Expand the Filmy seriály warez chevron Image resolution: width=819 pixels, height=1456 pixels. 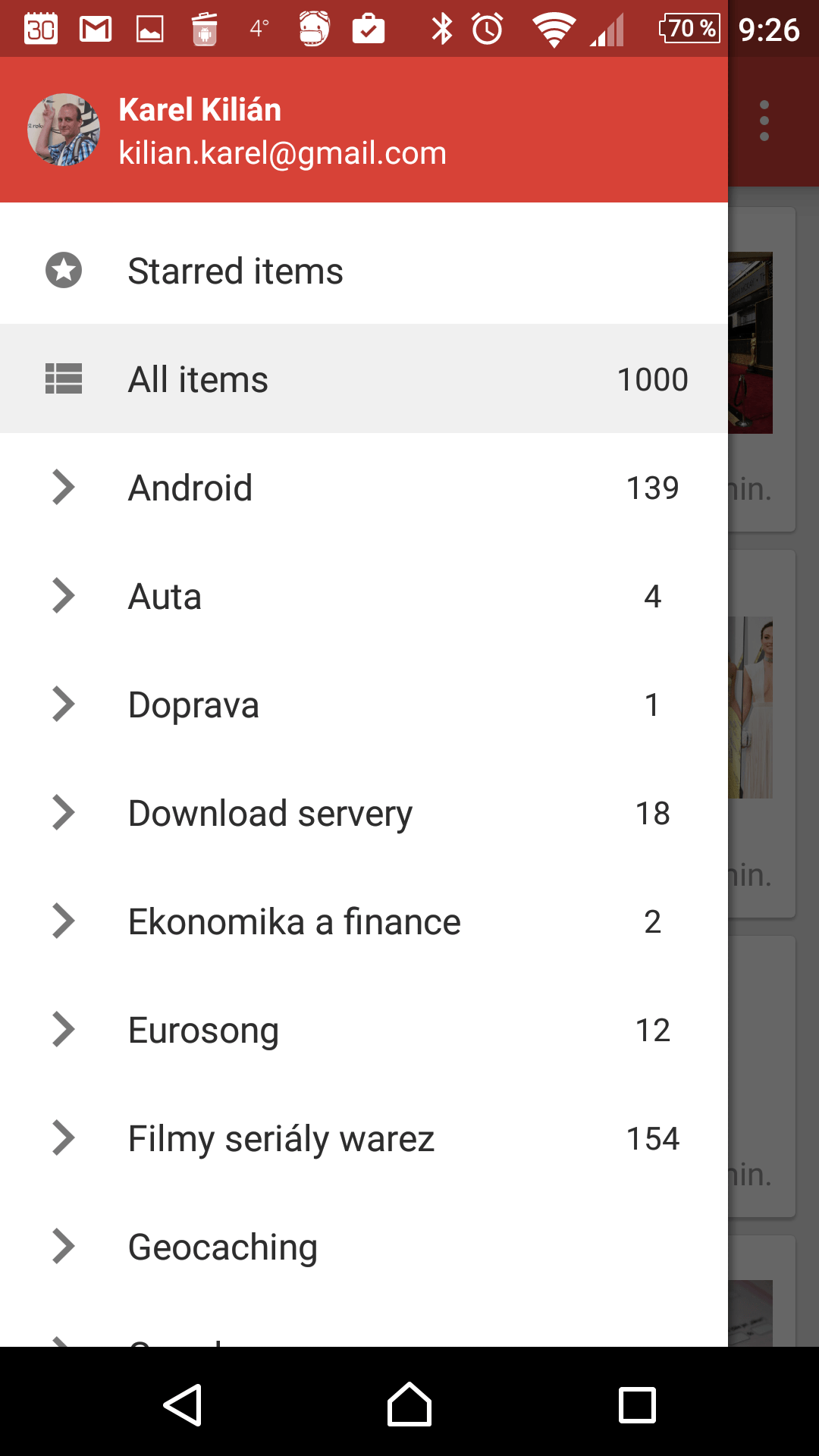coord(64,1138)
